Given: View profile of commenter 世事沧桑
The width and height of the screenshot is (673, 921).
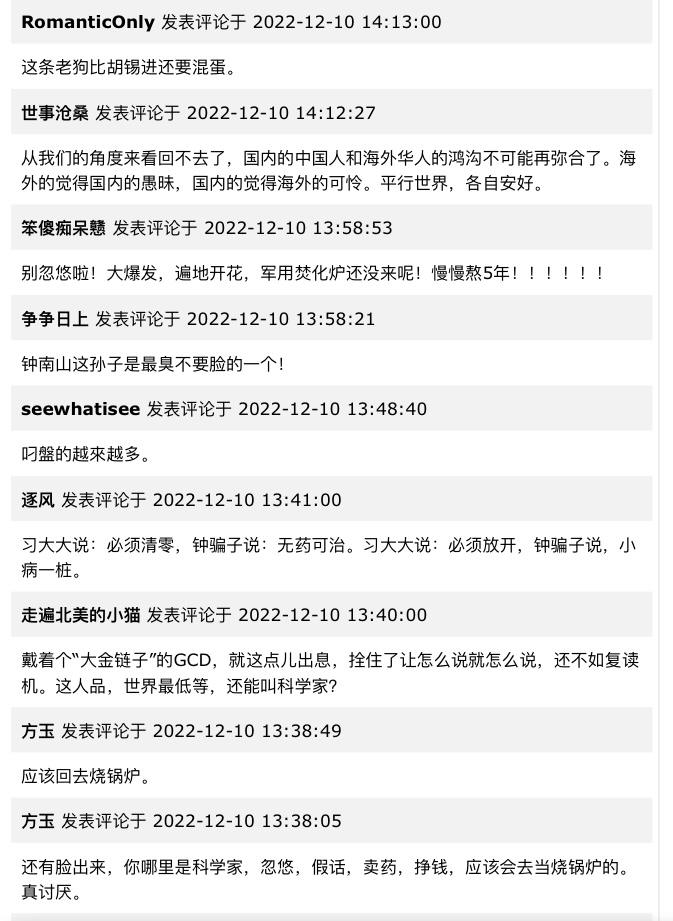Looking at the screenshot, I should (x=55, y=113).
